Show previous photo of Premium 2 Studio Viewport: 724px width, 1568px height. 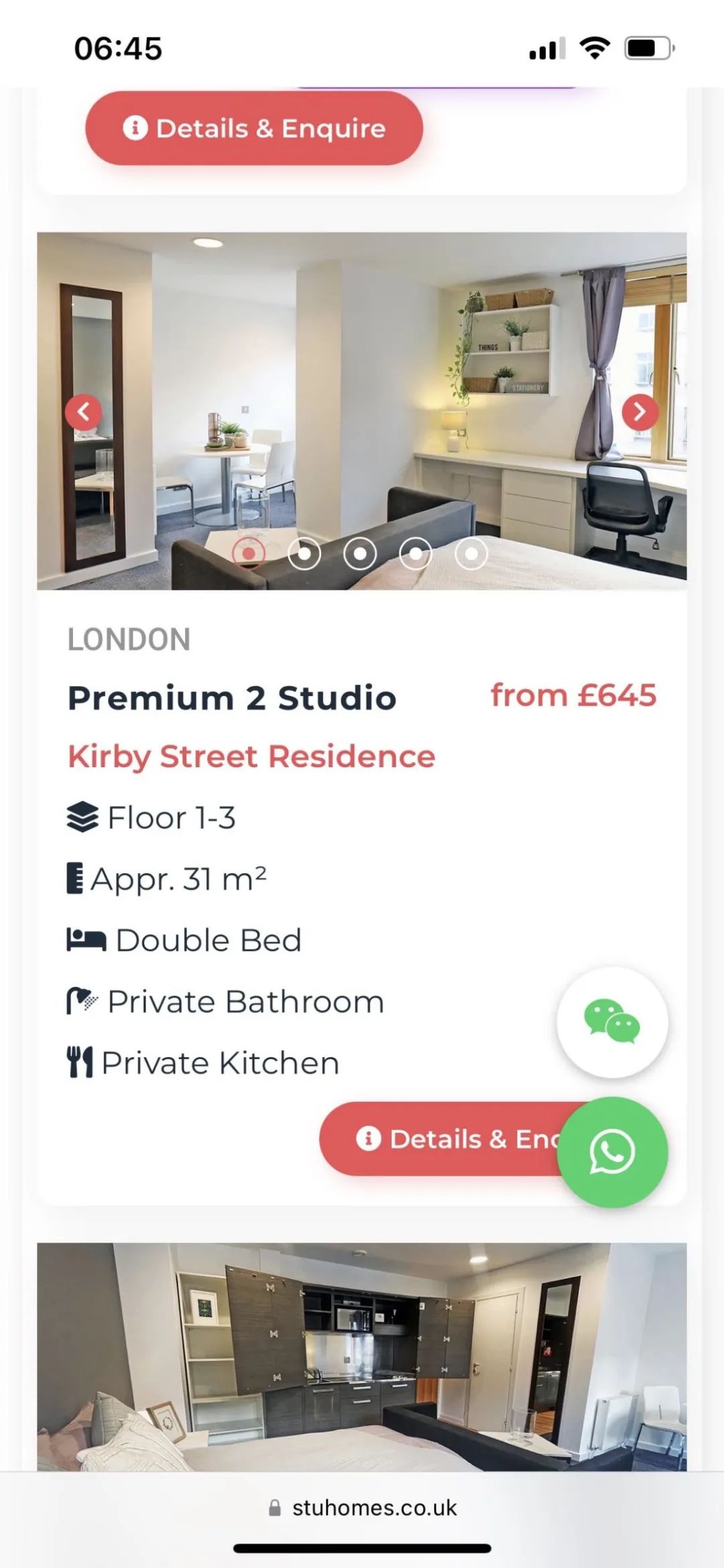point(83,412)
